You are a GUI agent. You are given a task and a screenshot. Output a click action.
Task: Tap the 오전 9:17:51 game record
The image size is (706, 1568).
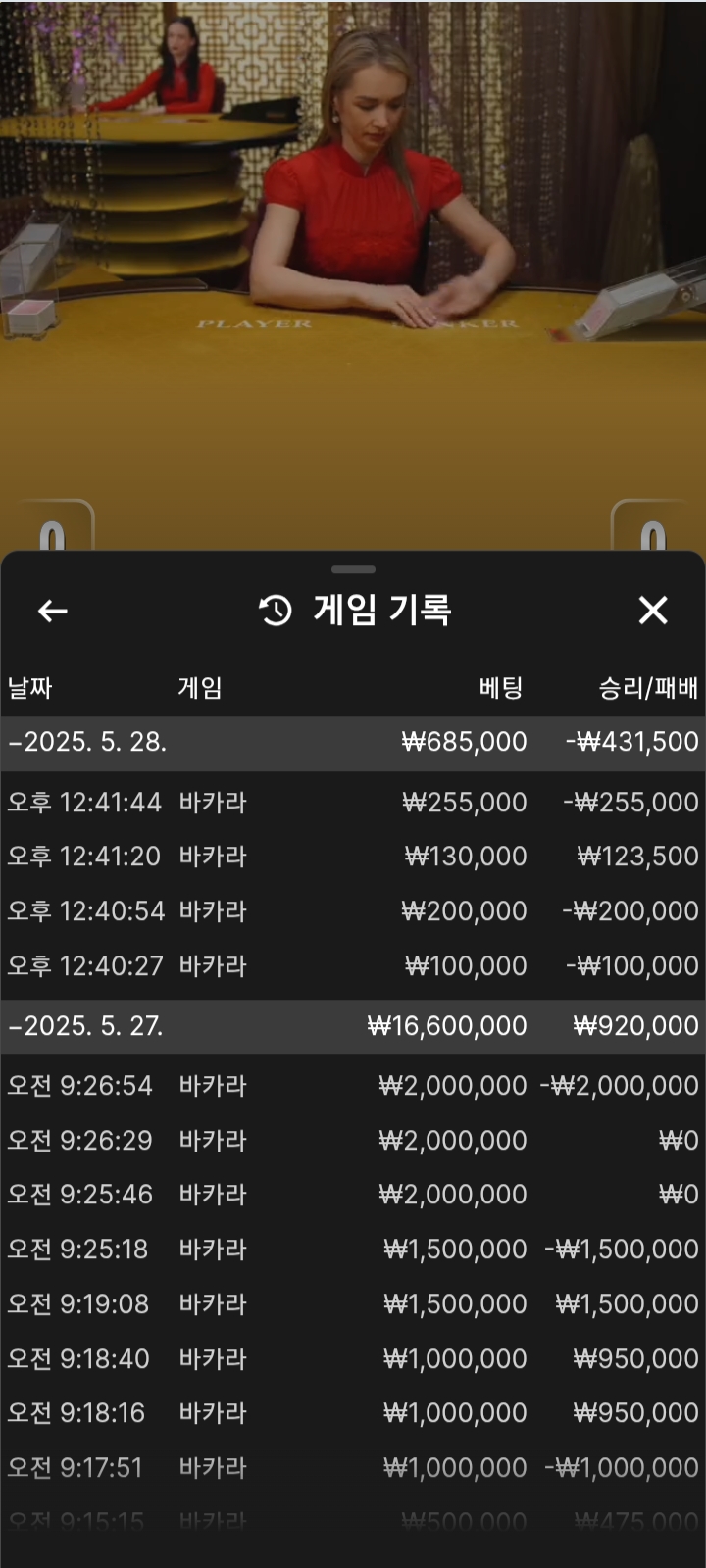353,1468
